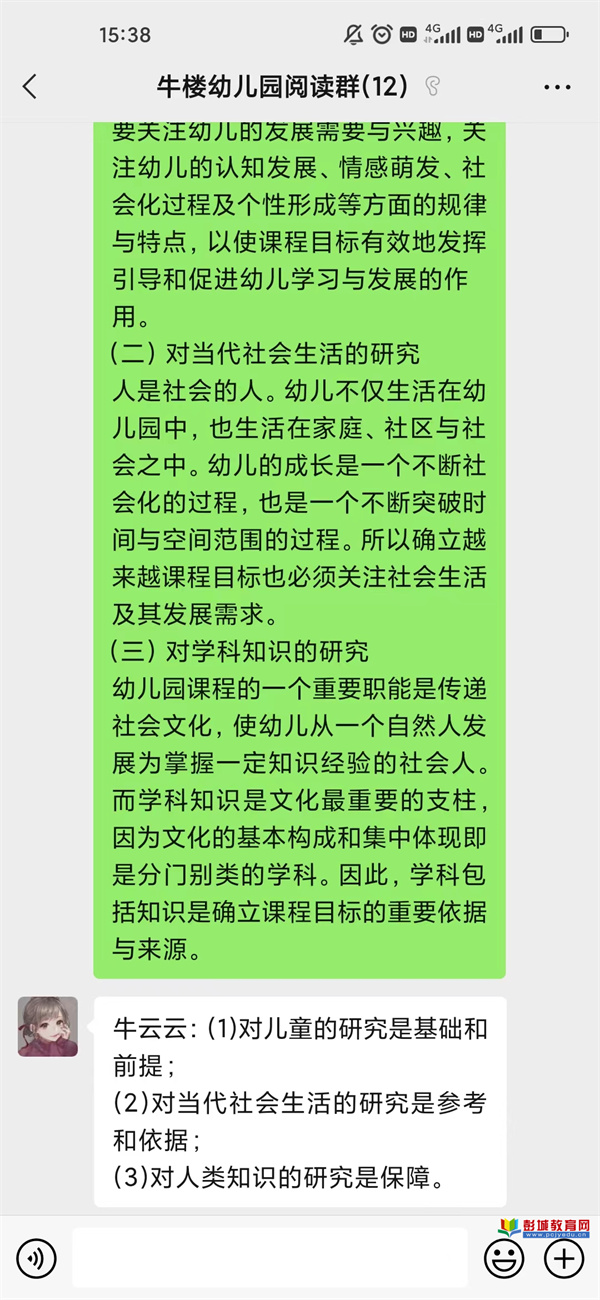The width and height of the screenshot is (600, 1300).
Task: Open the plus attachments menu
Action: [x=564, y=1257]
